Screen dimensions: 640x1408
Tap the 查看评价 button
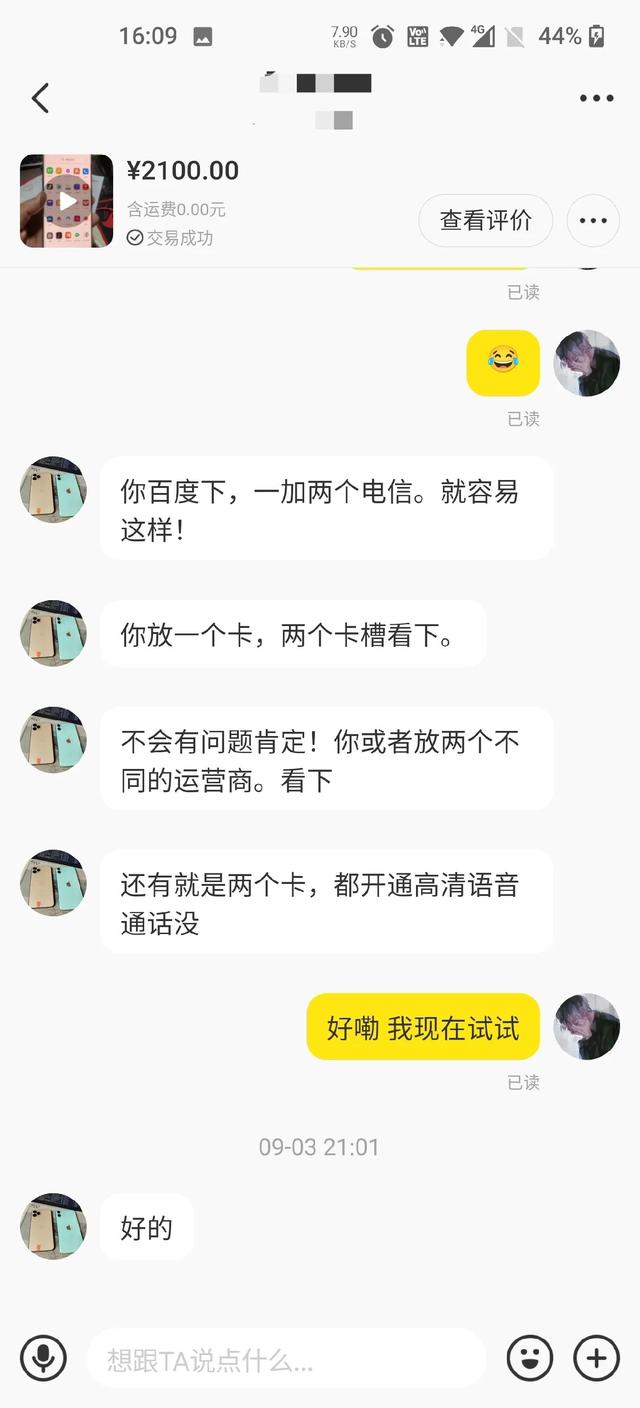[x=485, y=220]
